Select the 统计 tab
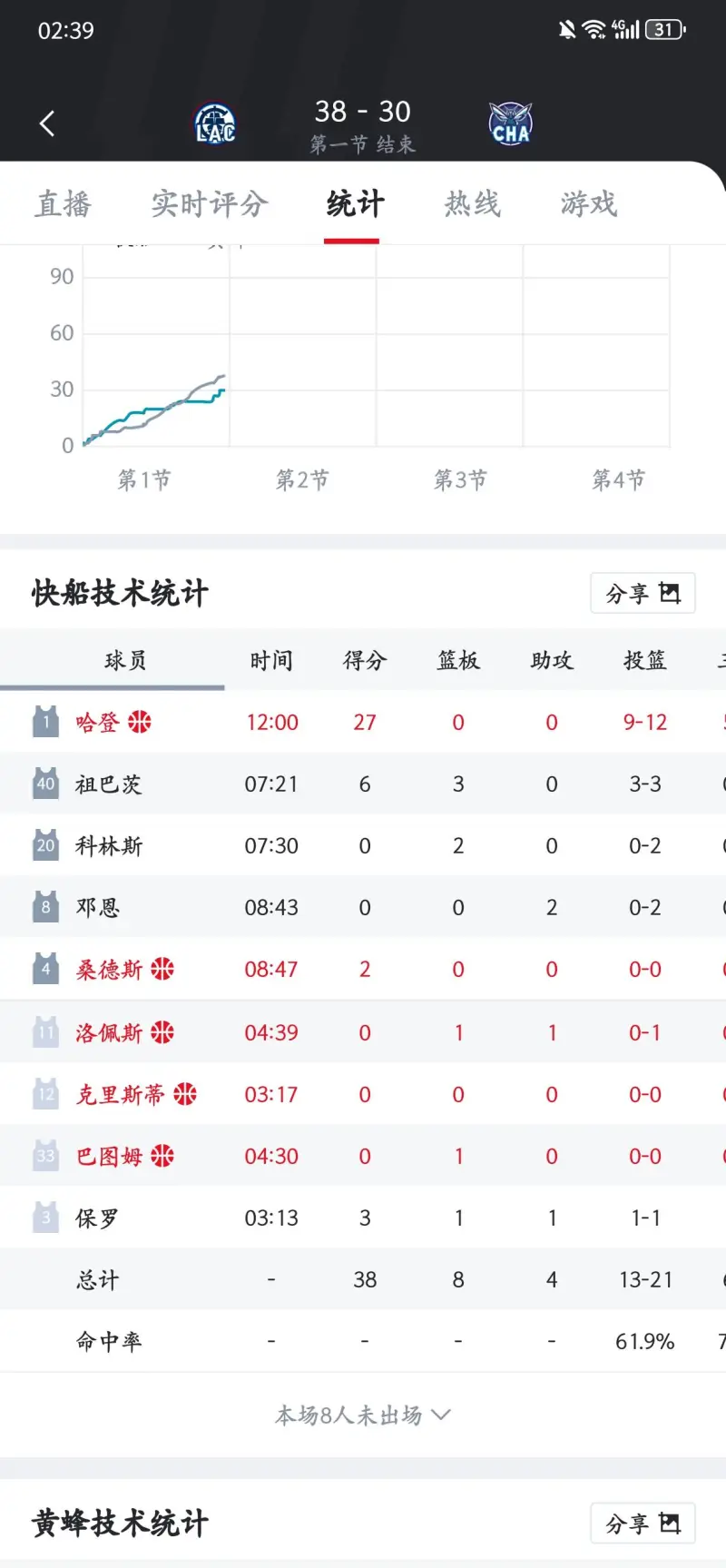The height and width of the screenshot is (1568, 726). point(355,204)
